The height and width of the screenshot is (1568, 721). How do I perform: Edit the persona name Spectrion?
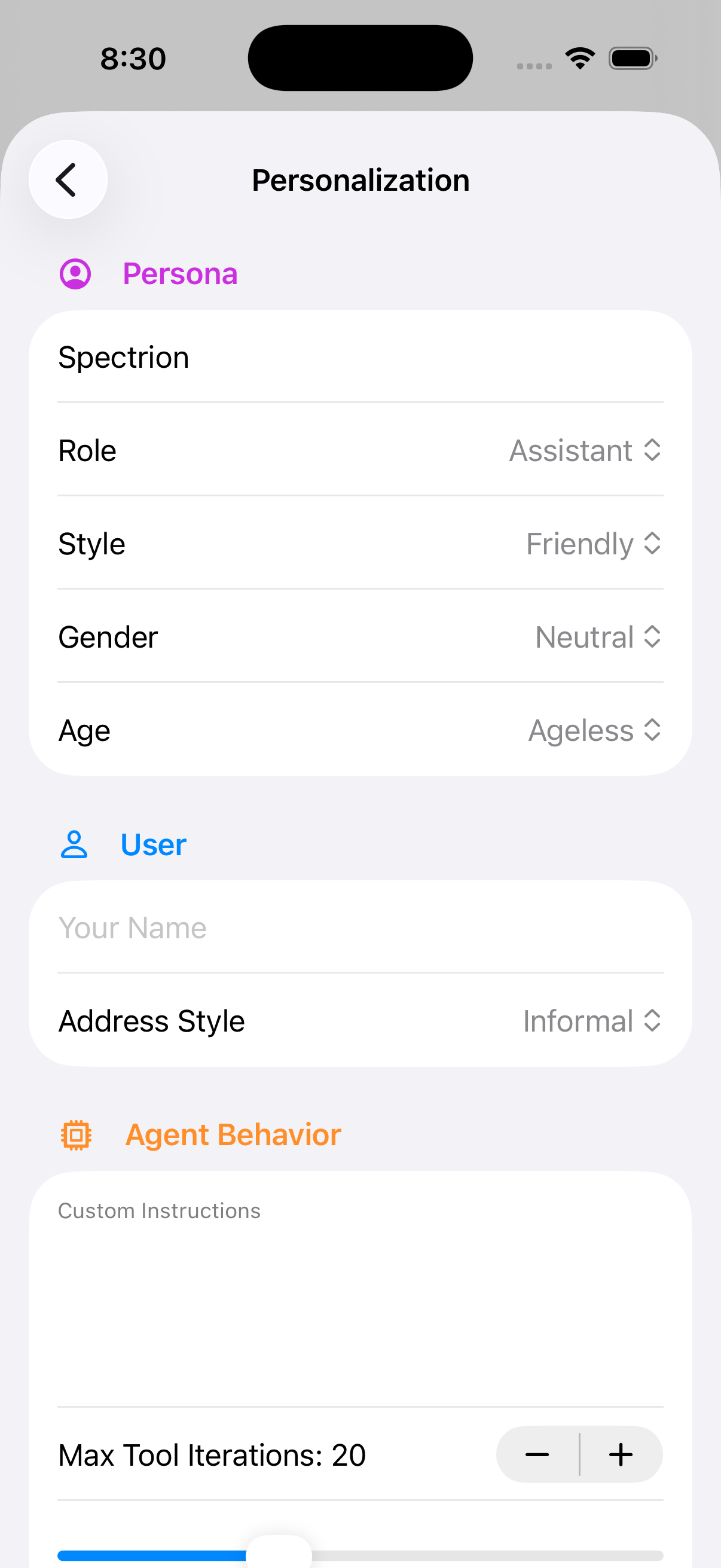click(359, 357)
